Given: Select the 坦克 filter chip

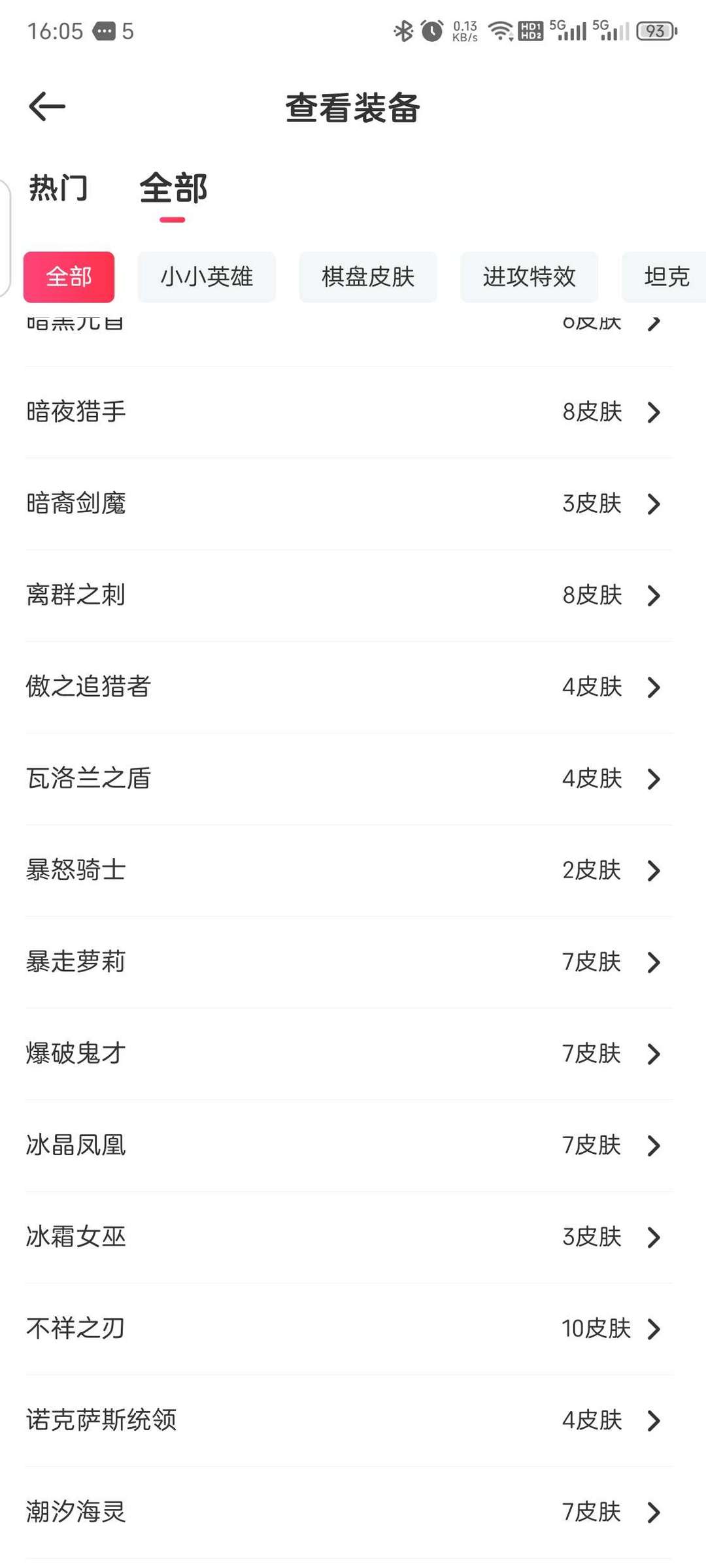Looking at the screenshot, I should (667, 277).
